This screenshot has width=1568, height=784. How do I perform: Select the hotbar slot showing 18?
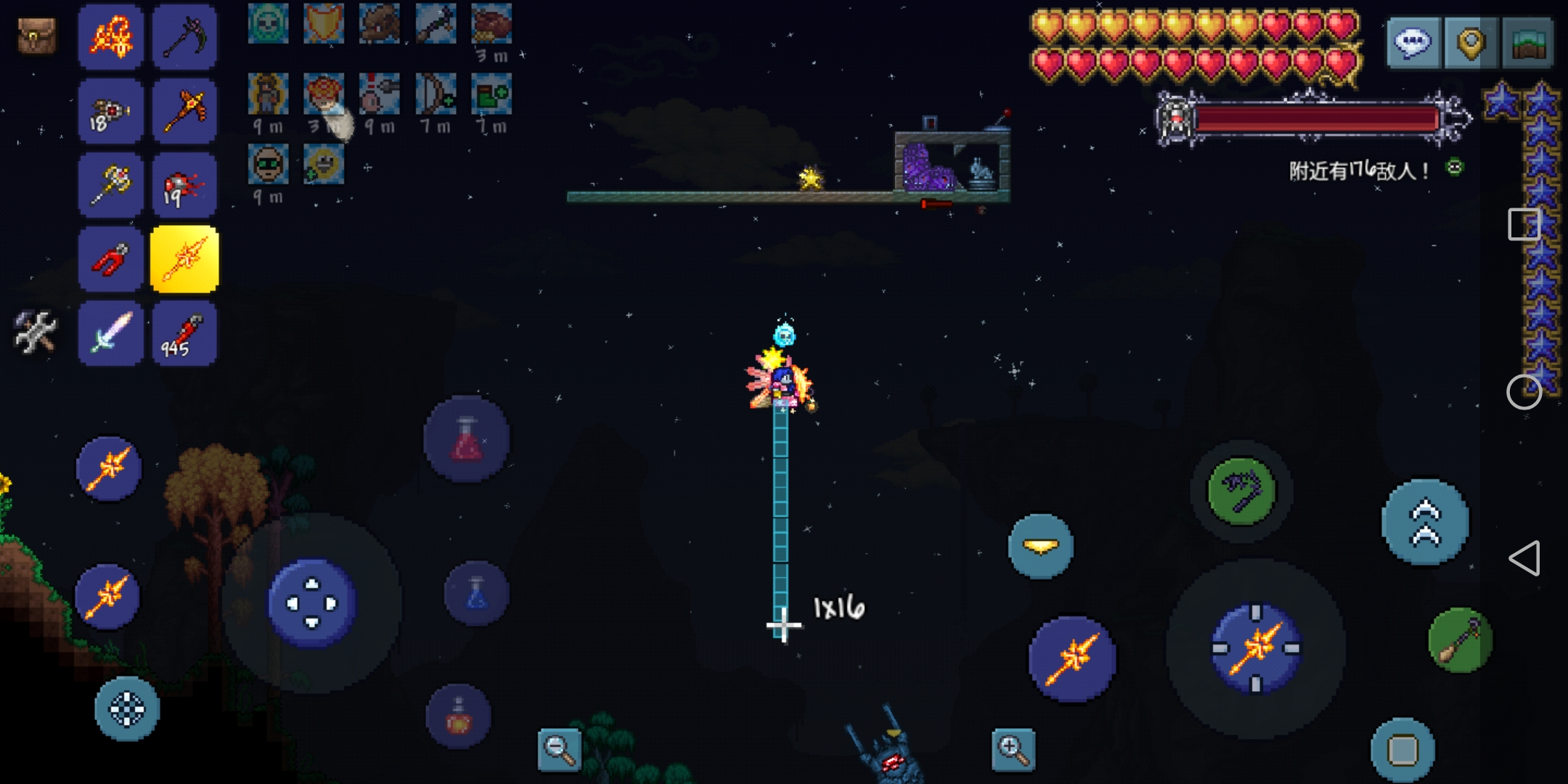(x=110, y=111)
